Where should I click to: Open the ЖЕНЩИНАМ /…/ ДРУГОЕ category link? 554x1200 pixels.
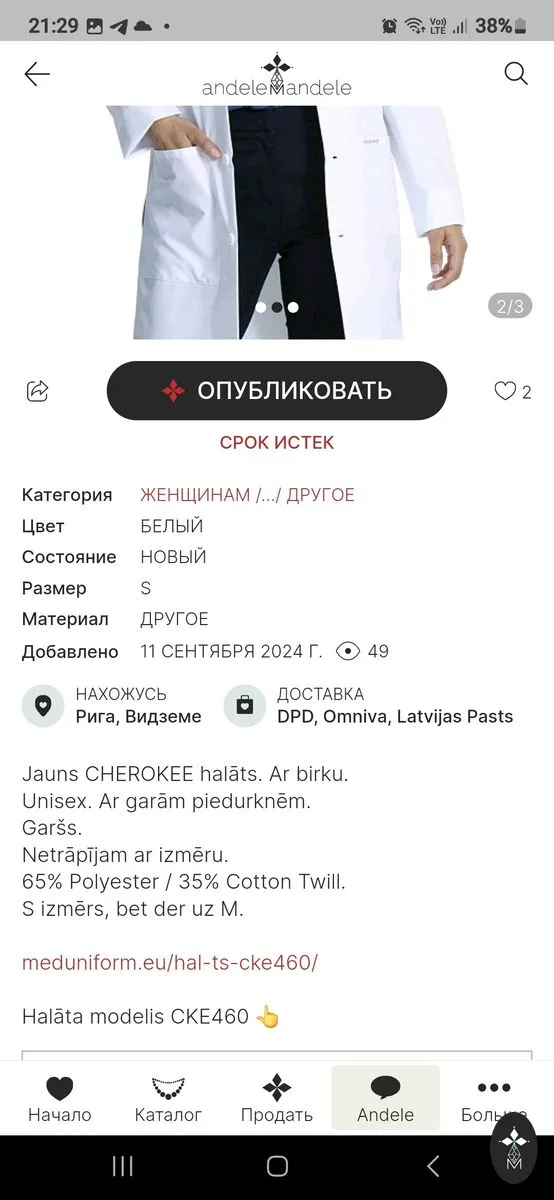click(x=247, y=495)
